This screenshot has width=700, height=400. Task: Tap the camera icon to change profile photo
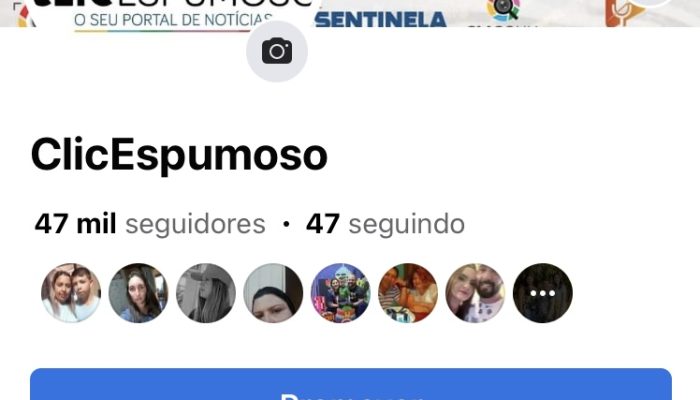[277, 51]
